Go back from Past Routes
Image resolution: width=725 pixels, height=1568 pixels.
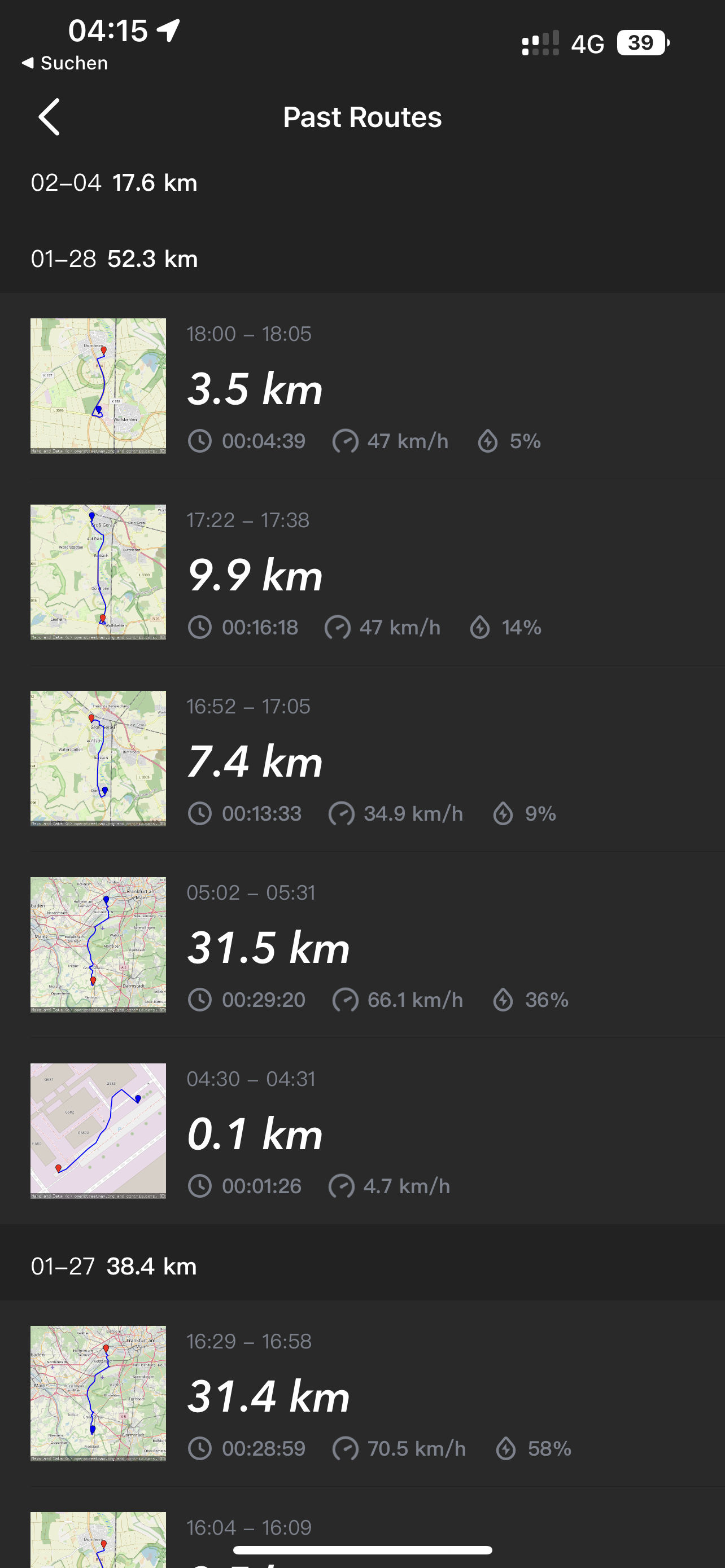coord(49,117)
